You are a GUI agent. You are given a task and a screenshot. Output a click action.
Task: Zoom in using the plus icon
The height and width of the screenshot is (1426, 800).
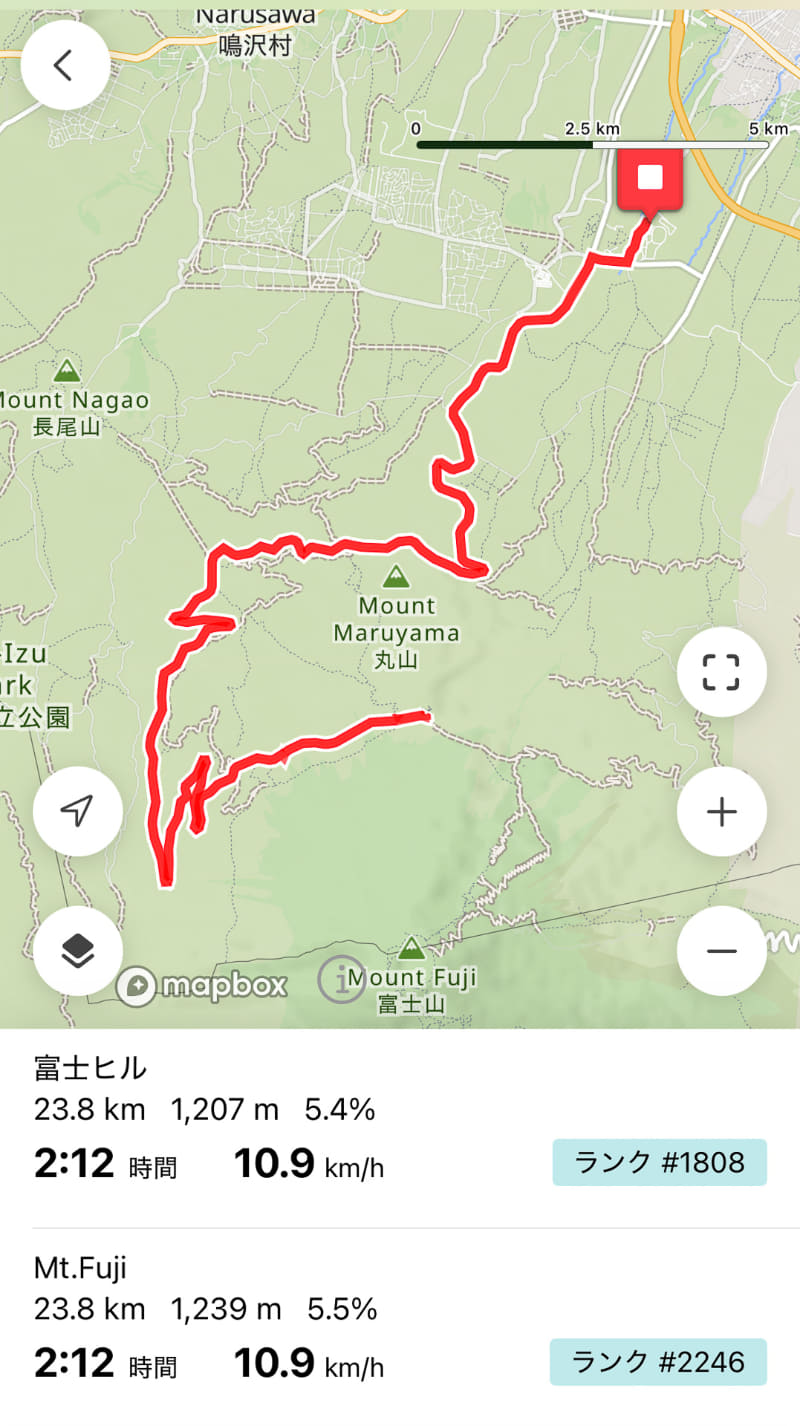[722, 812]
